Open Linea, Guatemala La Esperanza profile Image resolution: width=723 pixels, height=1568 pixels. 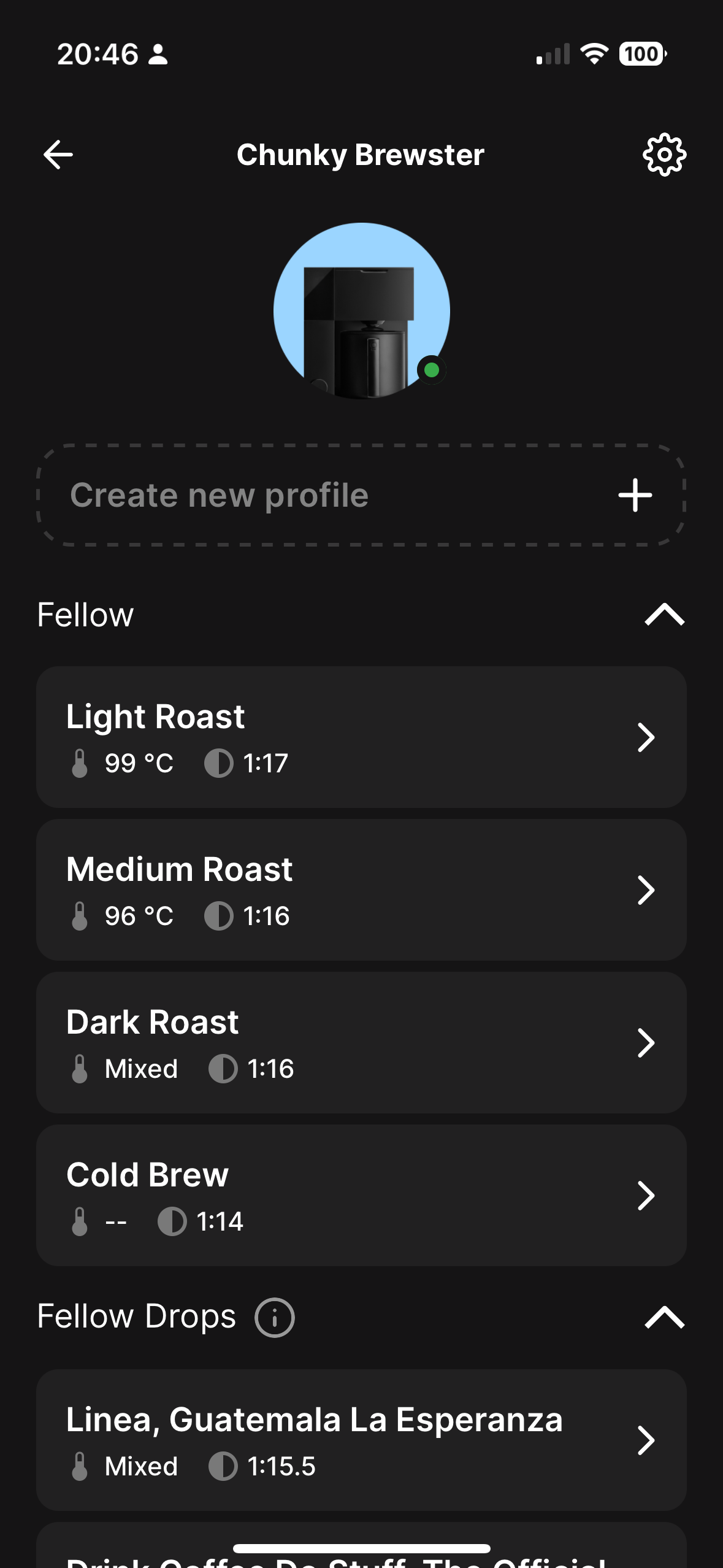pyautogui.click(x=361, y=1440)
